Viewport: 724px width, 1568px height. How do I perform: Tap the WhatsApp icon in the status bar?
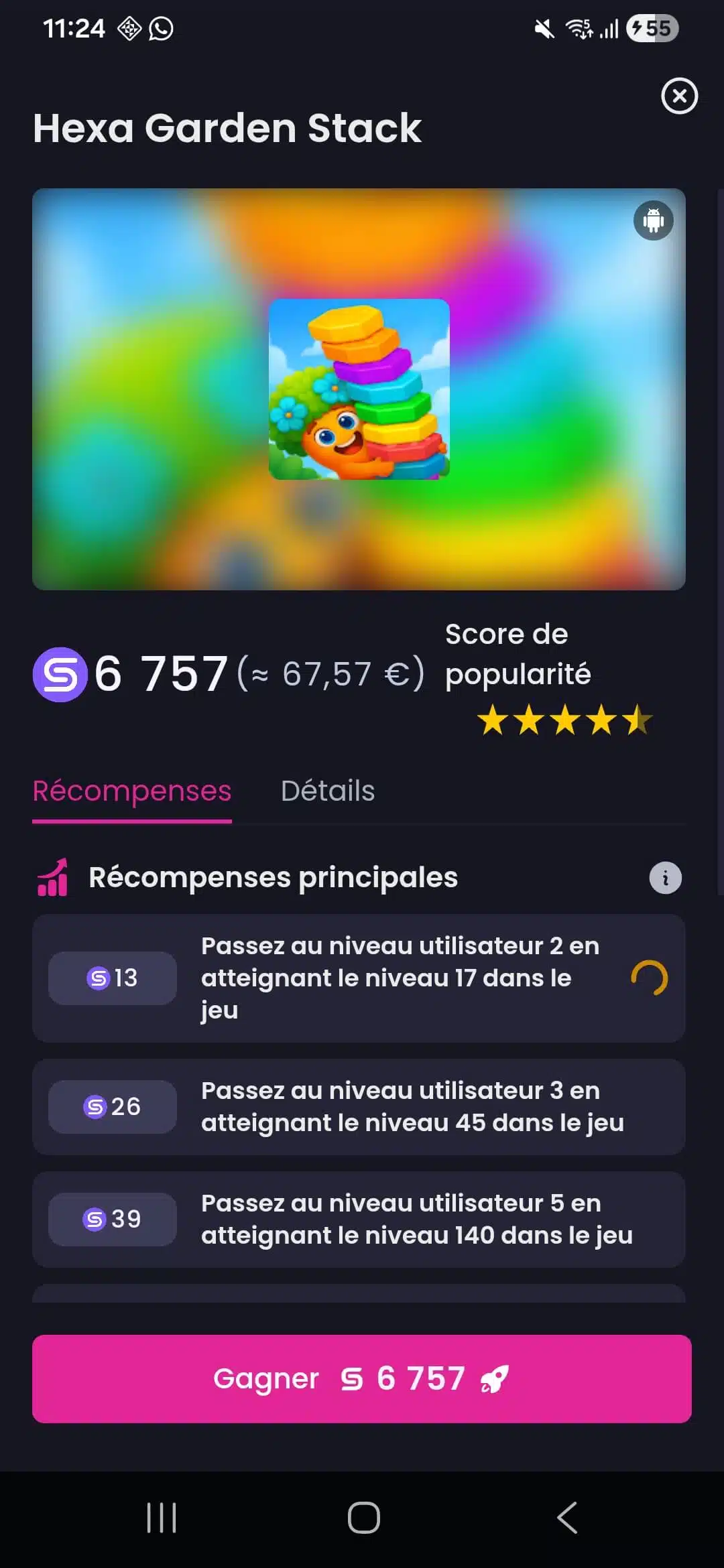click(x=160, y=29)
